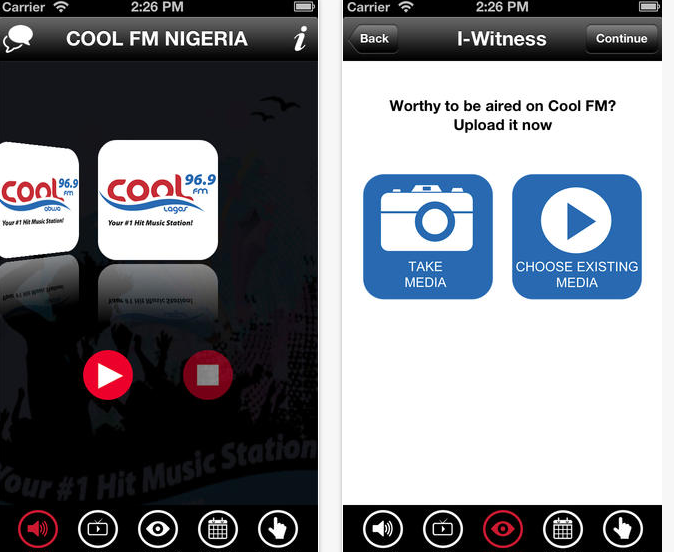Select Choose Existing Media
This screenshot has width=674, height=552.
coord(576,236)
